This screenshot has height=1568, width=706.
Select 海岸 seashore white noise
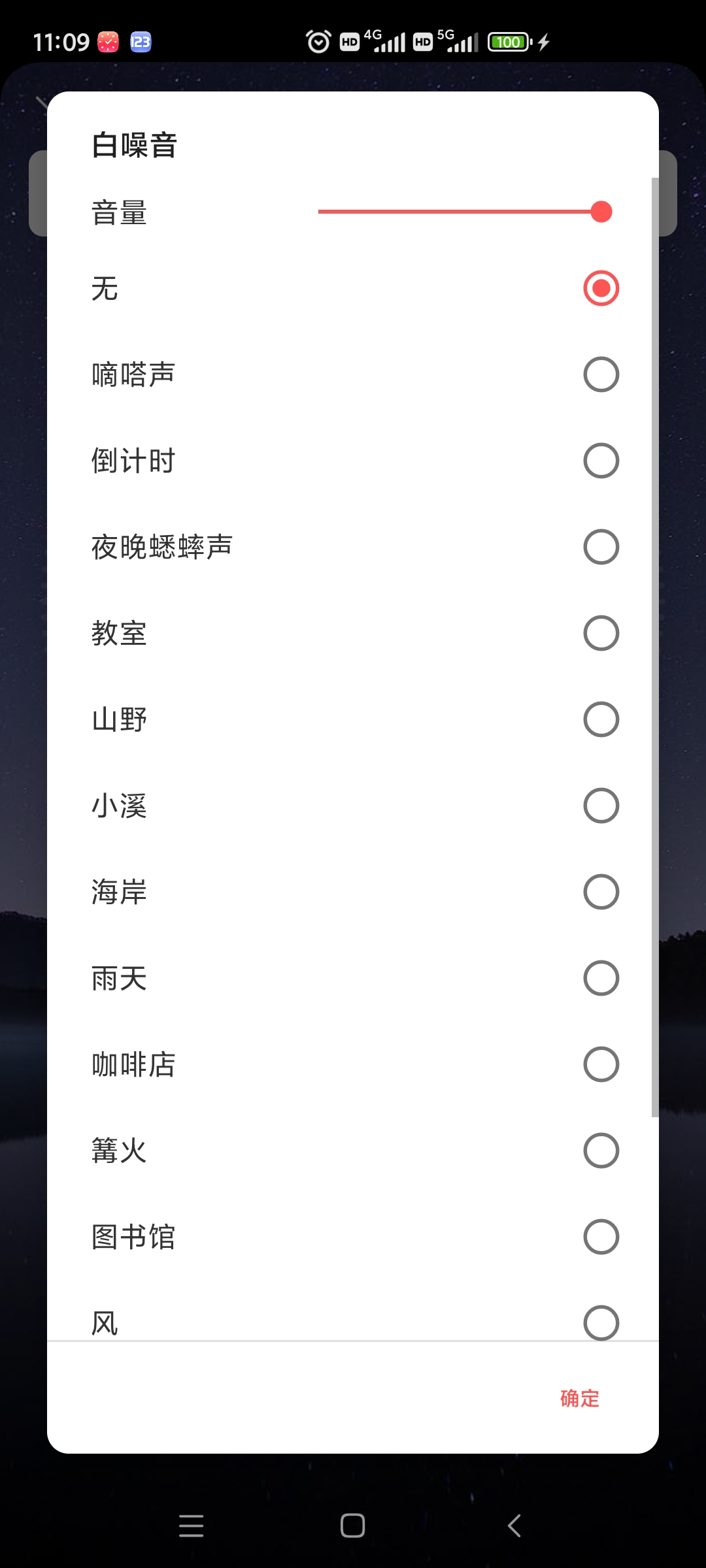pos(601,892)
